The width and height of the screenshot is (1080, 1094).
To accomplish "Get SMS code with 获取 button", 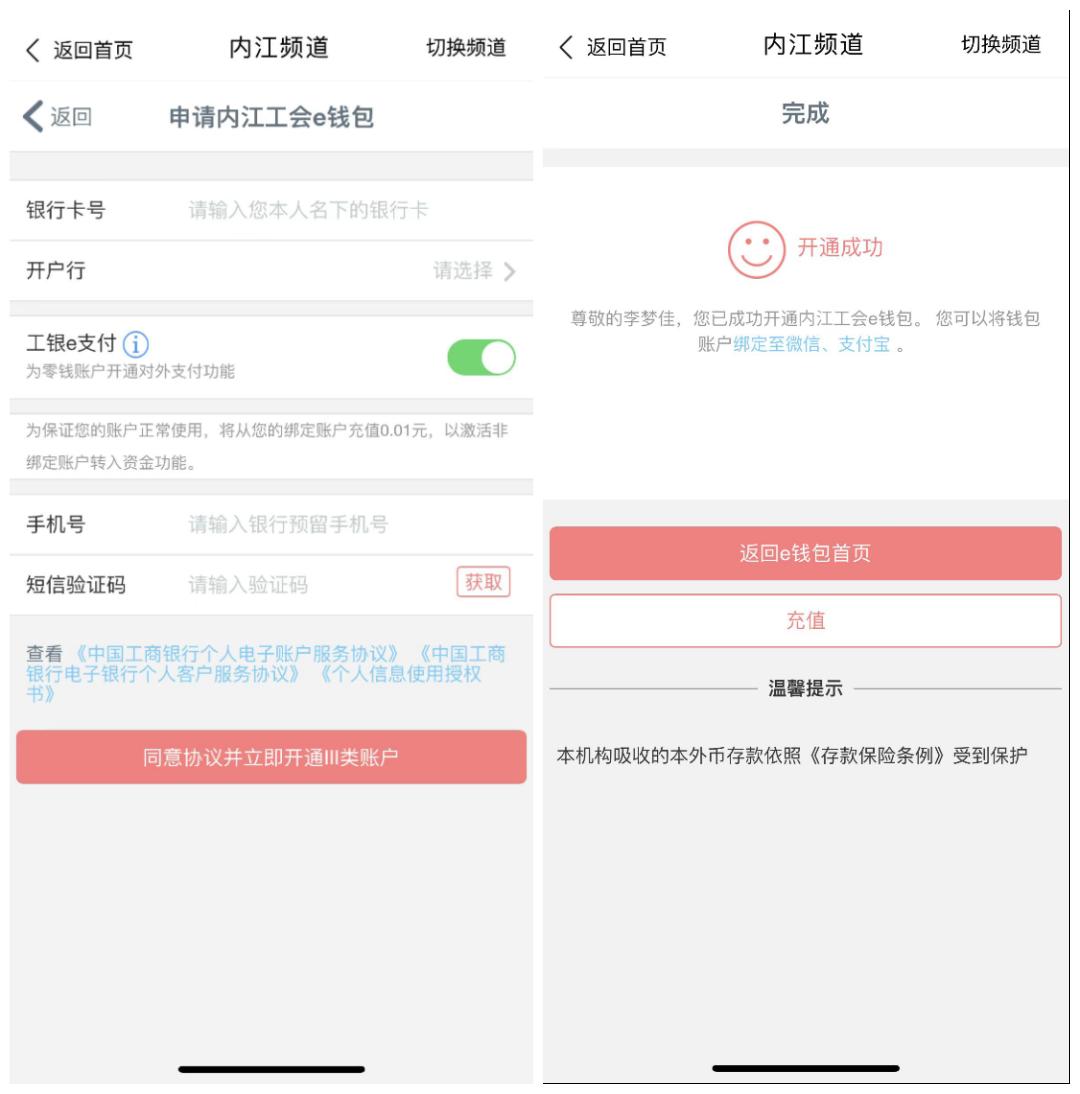I will coord(483,583).
